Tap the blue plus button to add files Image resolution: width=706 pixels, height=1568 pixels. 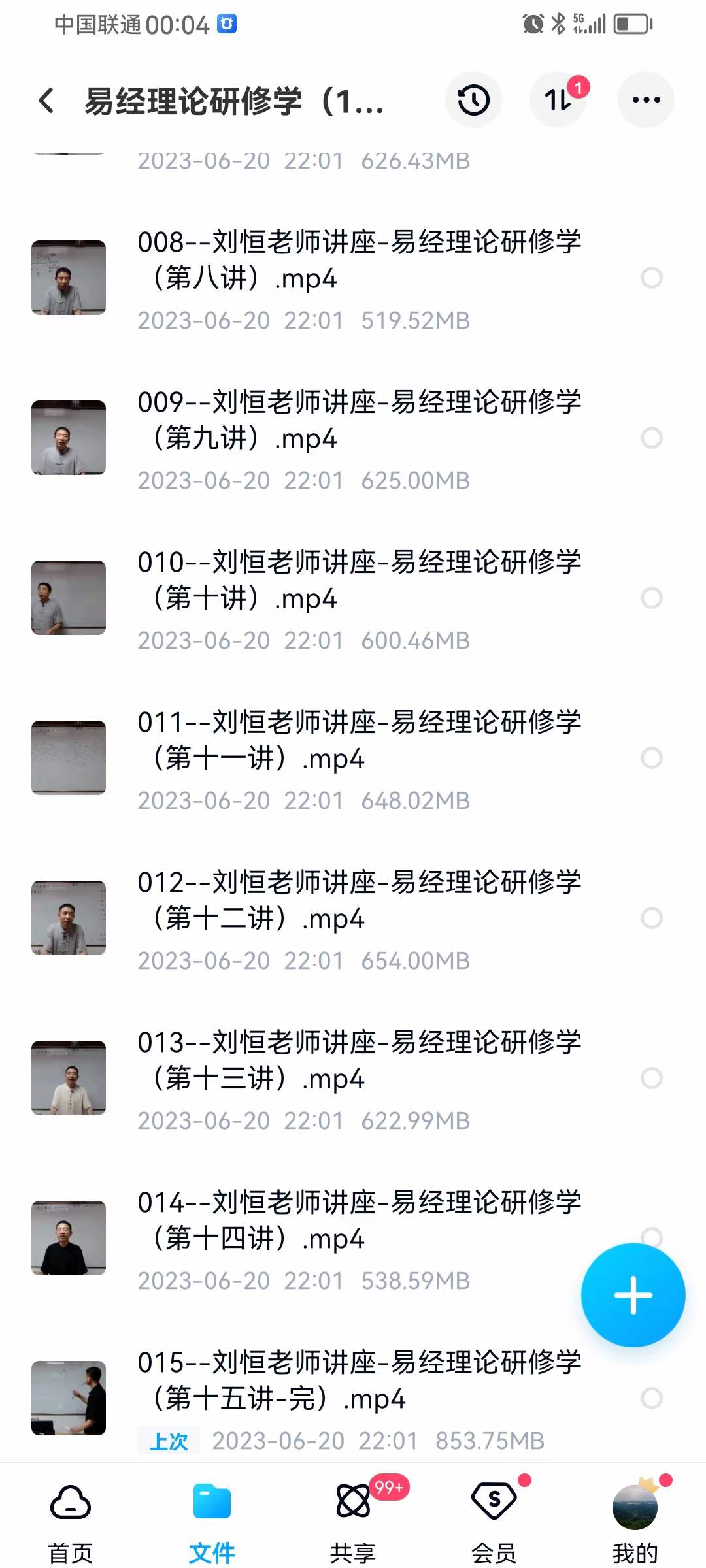point(633,1296)
